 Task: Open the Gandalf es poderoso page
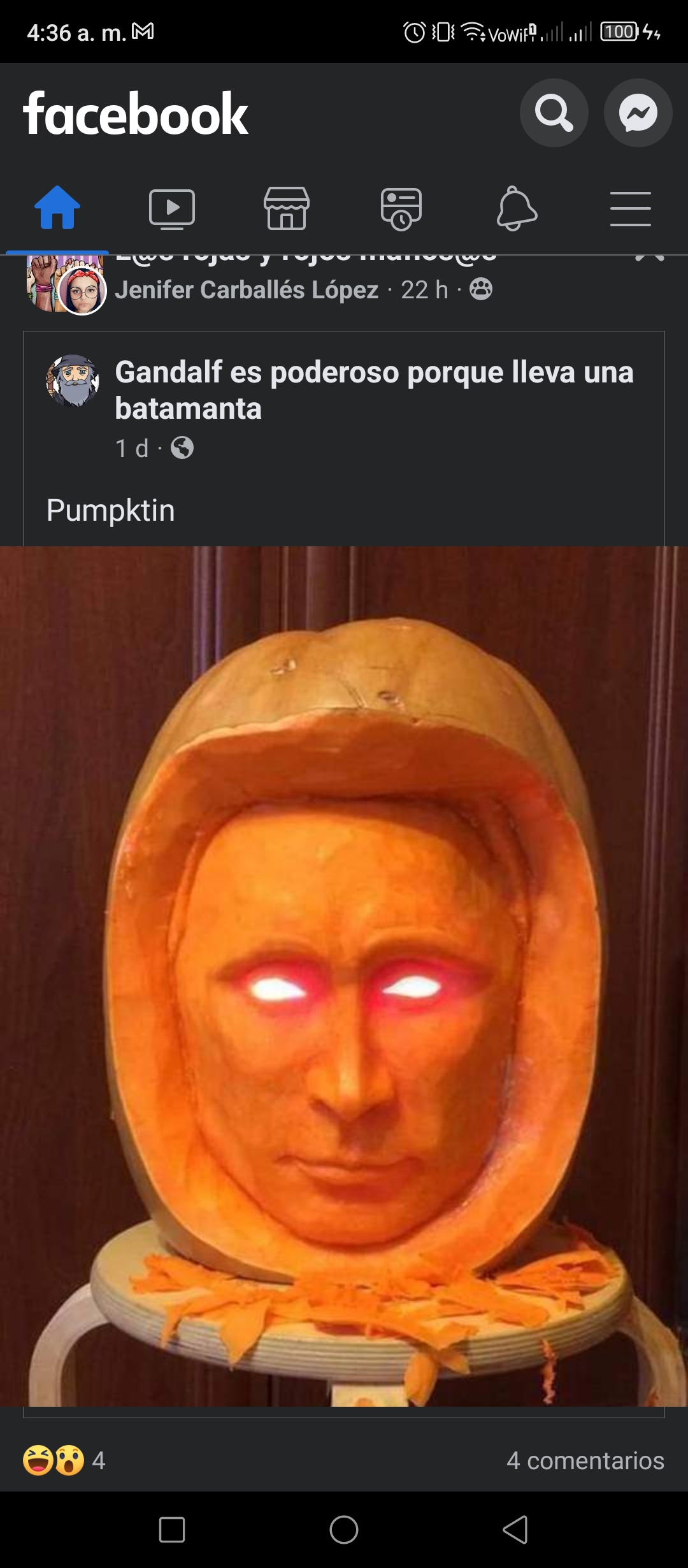(x=374, y=390)
